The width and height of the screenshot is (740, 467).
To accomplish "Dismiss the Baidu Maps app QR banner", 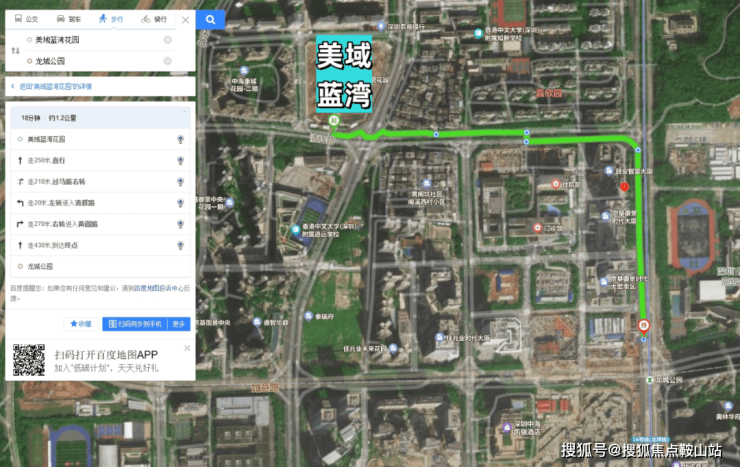I will click(x=187, y=348).
